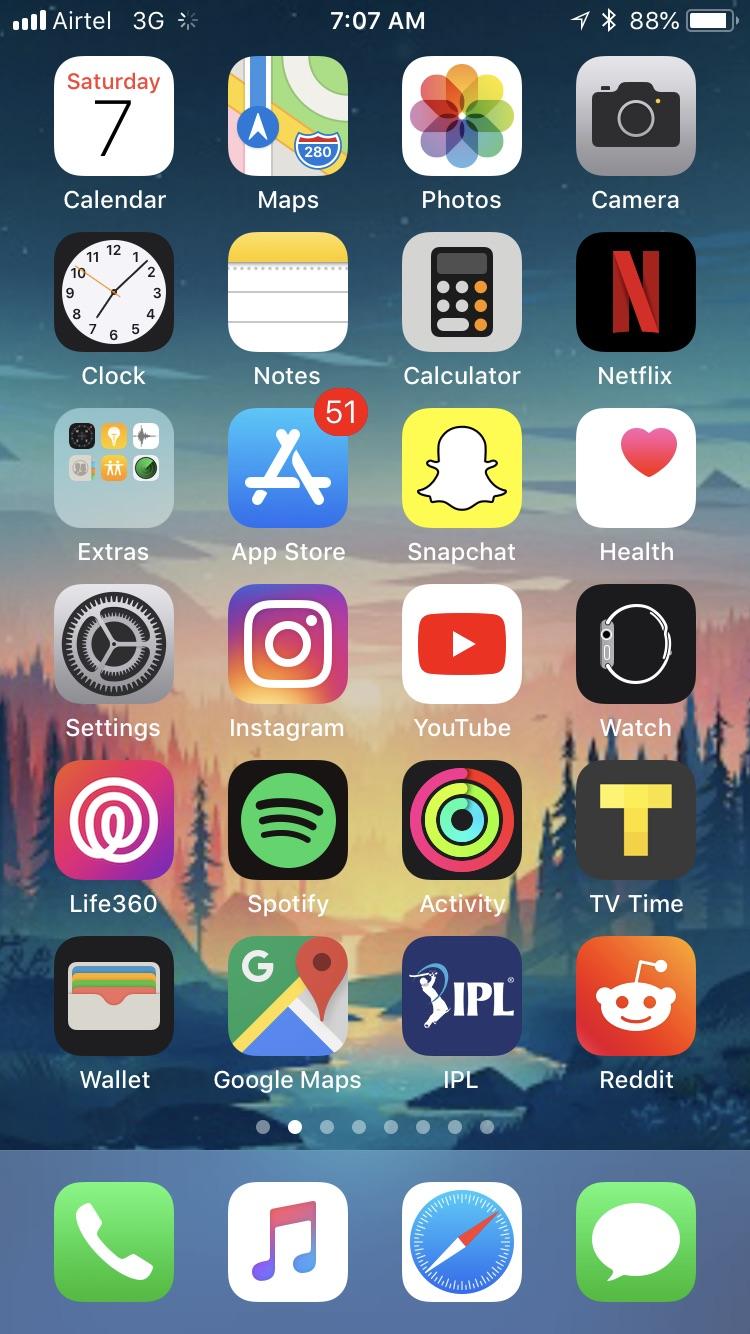
Task: Launch Instagram
Action: (x=287, y=644)
